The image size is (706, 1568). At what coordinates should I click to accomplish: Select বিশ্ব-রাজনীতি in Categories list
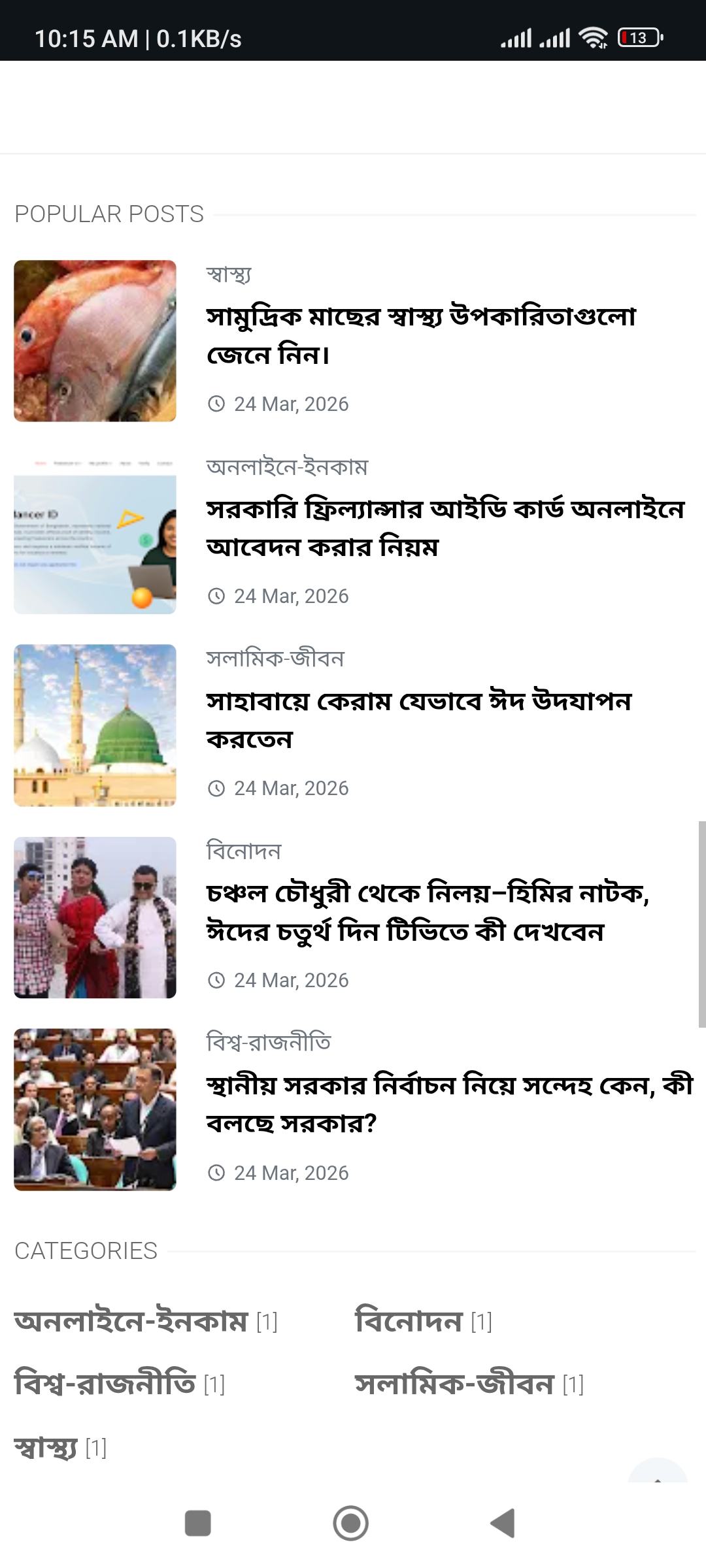105,1384
